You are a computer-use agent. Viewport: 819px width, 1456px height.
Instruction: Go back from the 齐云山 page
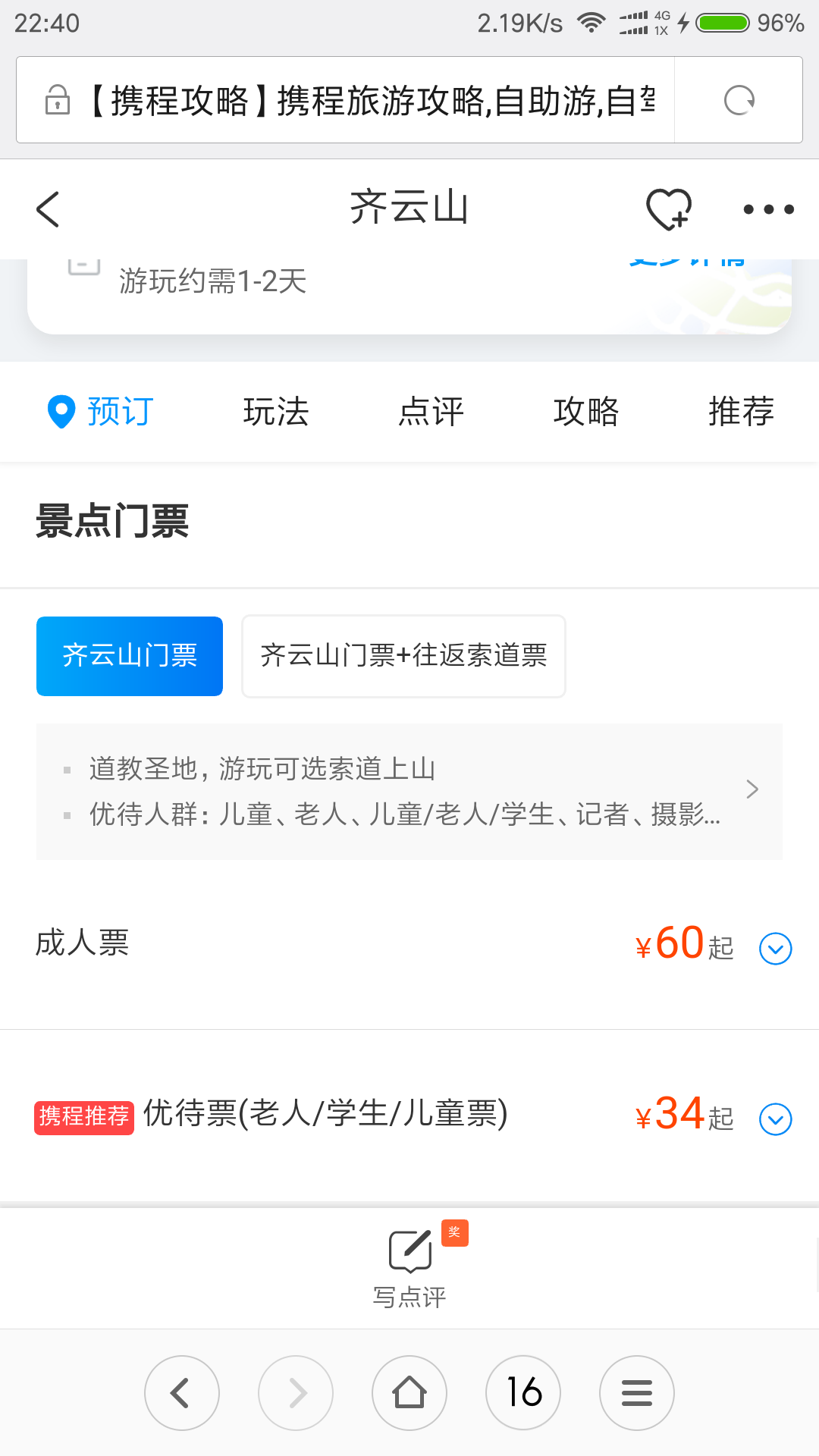pyautogui.click(x=48, y=209)
